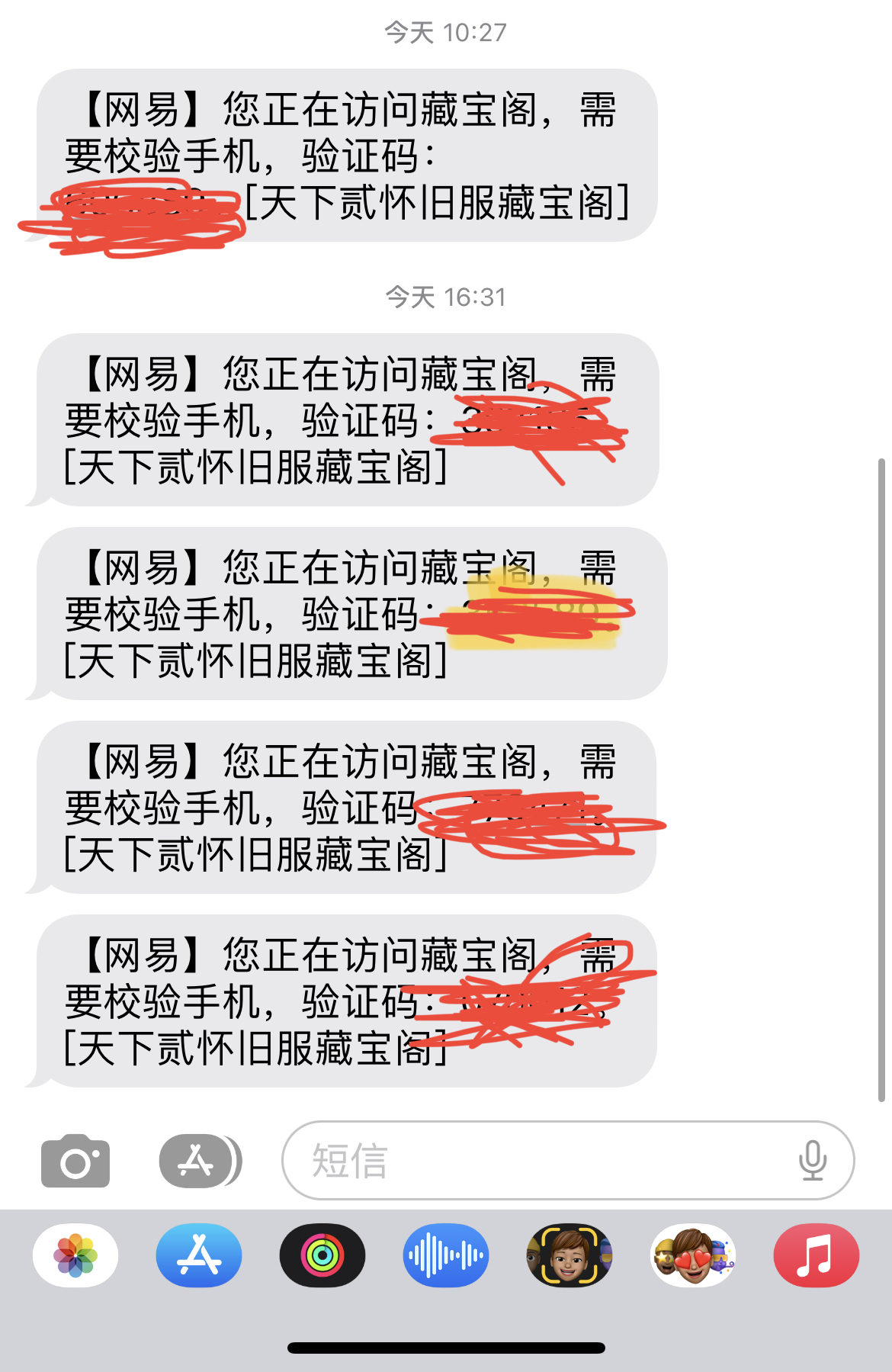Open the Fitness activity rings app
The width and height of the screenshot is (892, 1372).
point(322,1255)
